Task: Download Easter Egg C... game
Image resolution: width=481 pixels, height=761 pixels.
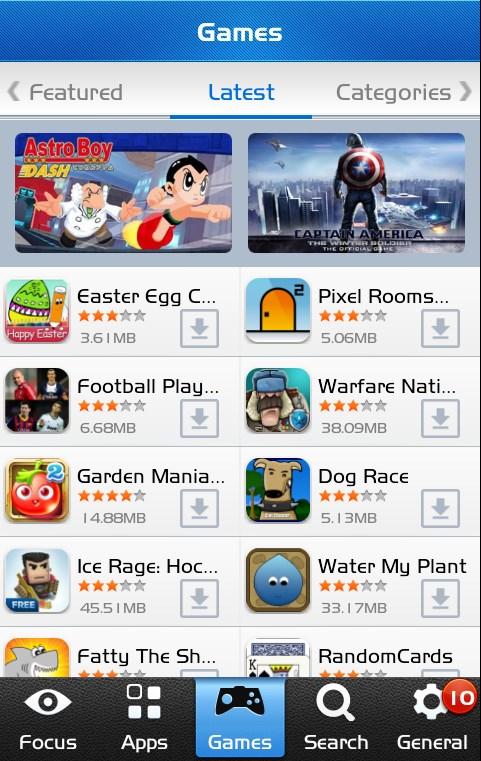Action: [x=199, y=329]
